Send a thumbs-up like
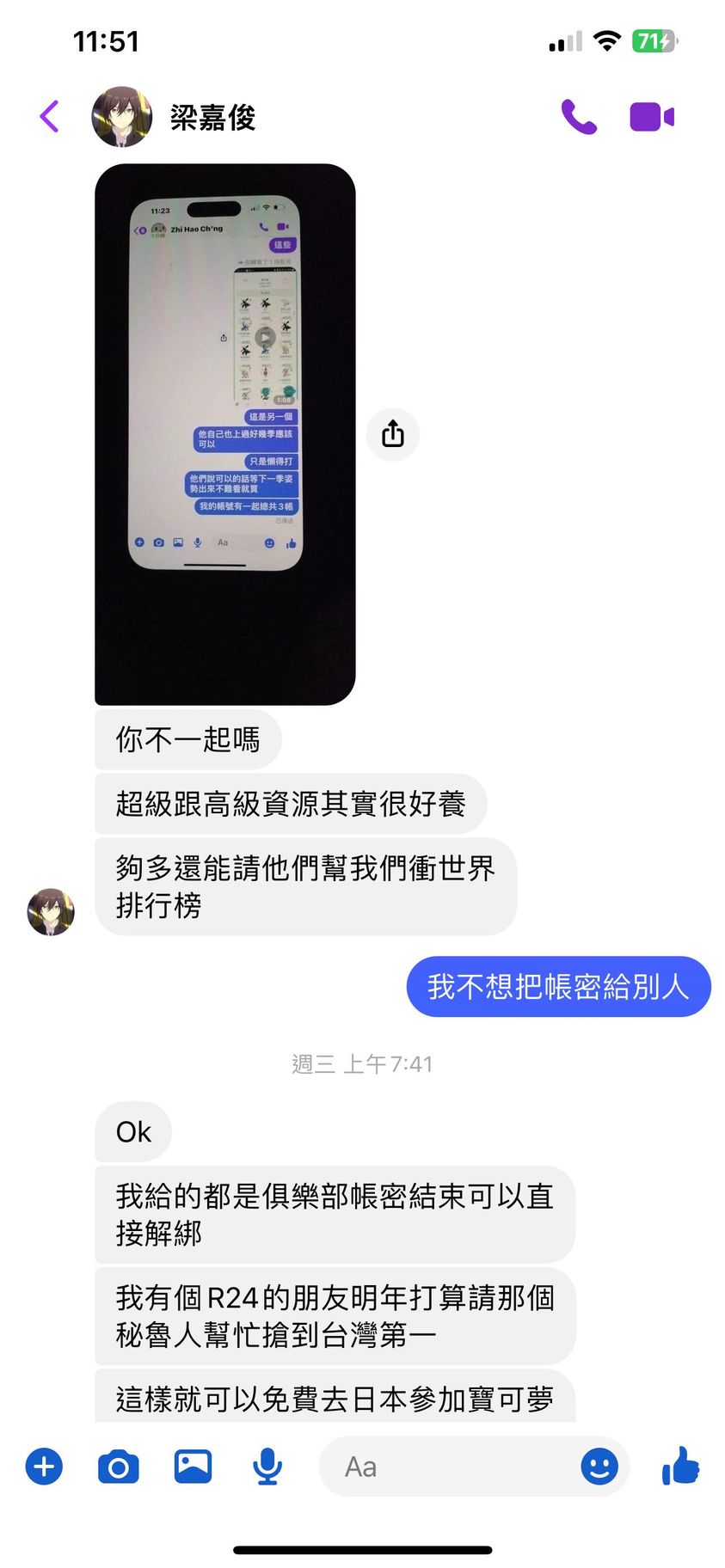The width and height of the screenshot is (725, 1568). point(680,1467)
